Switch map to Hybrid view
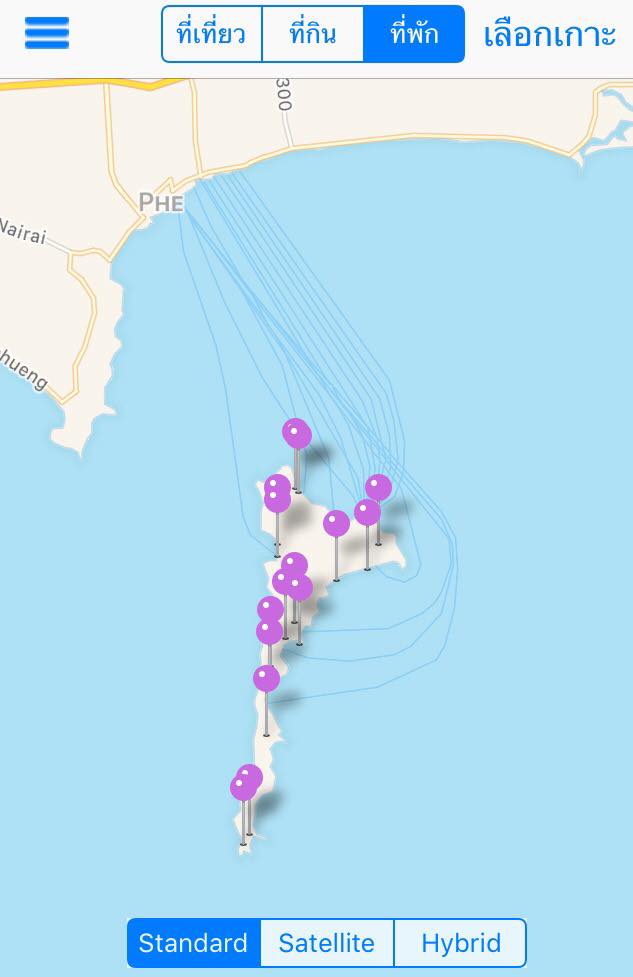The image size is (633, 977). coord(461,943)
